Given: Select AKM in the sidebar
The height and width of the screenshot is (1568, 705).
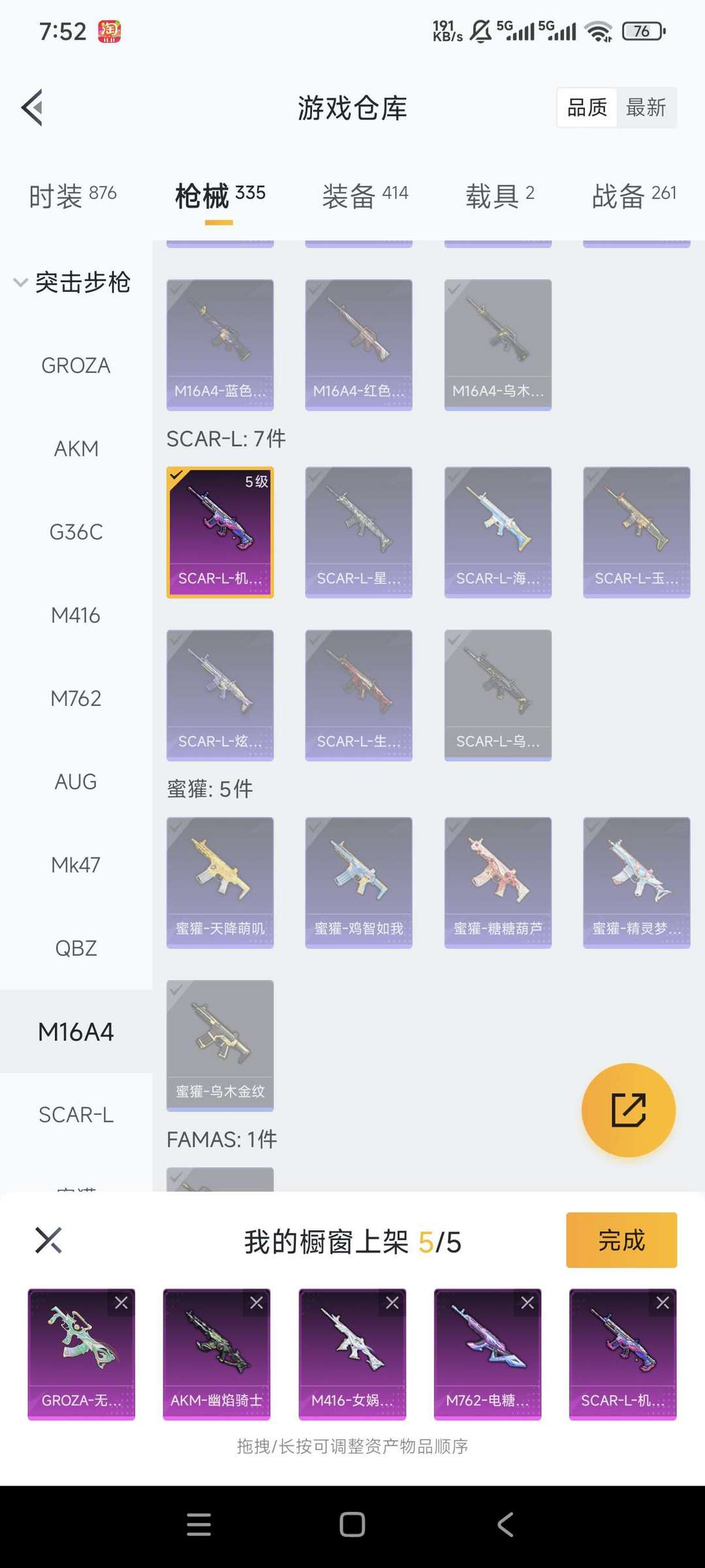Looking at the screenshot, I should pos(76,449).
